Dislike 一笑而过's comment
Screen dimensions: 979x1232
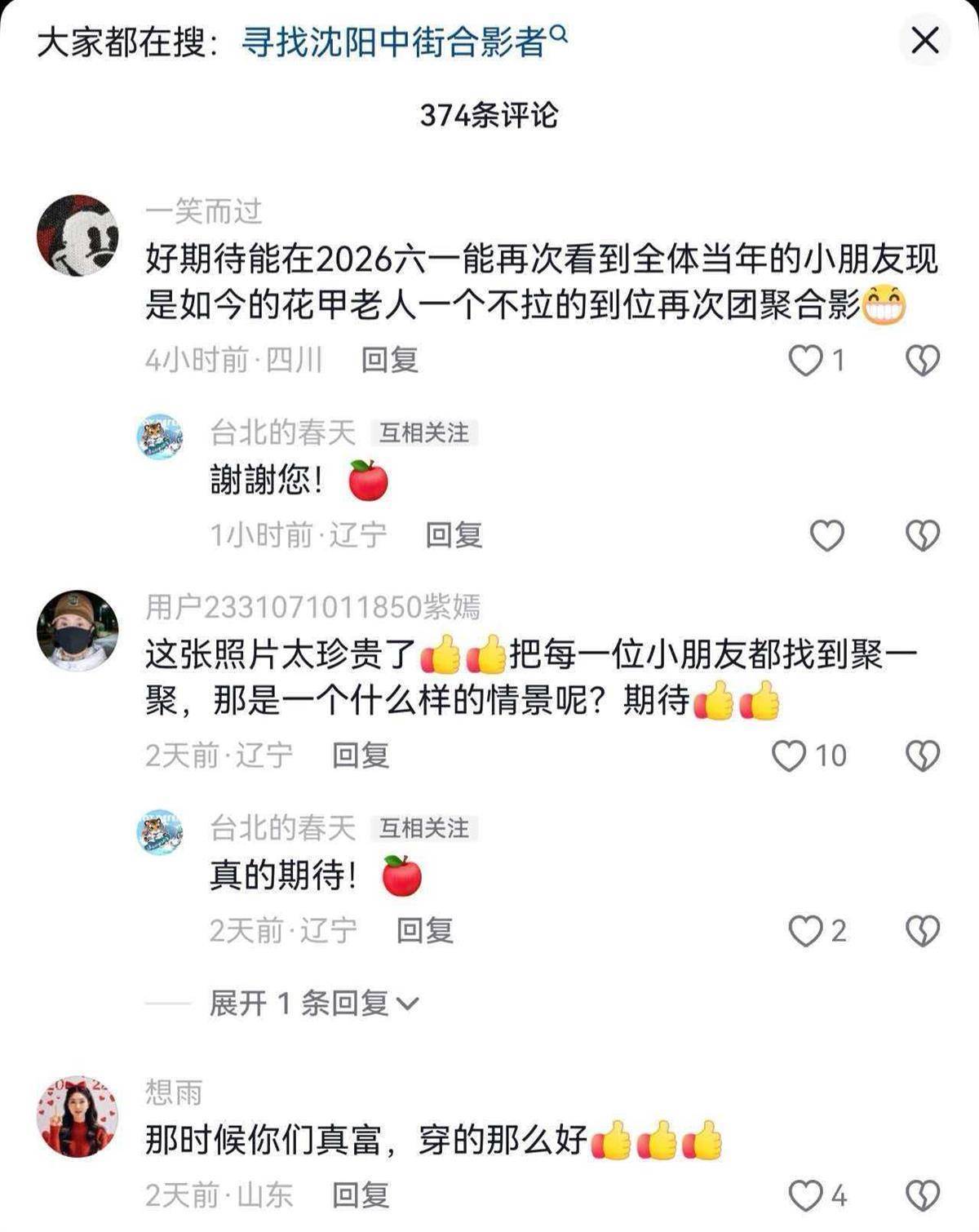(x=923, y=360)
